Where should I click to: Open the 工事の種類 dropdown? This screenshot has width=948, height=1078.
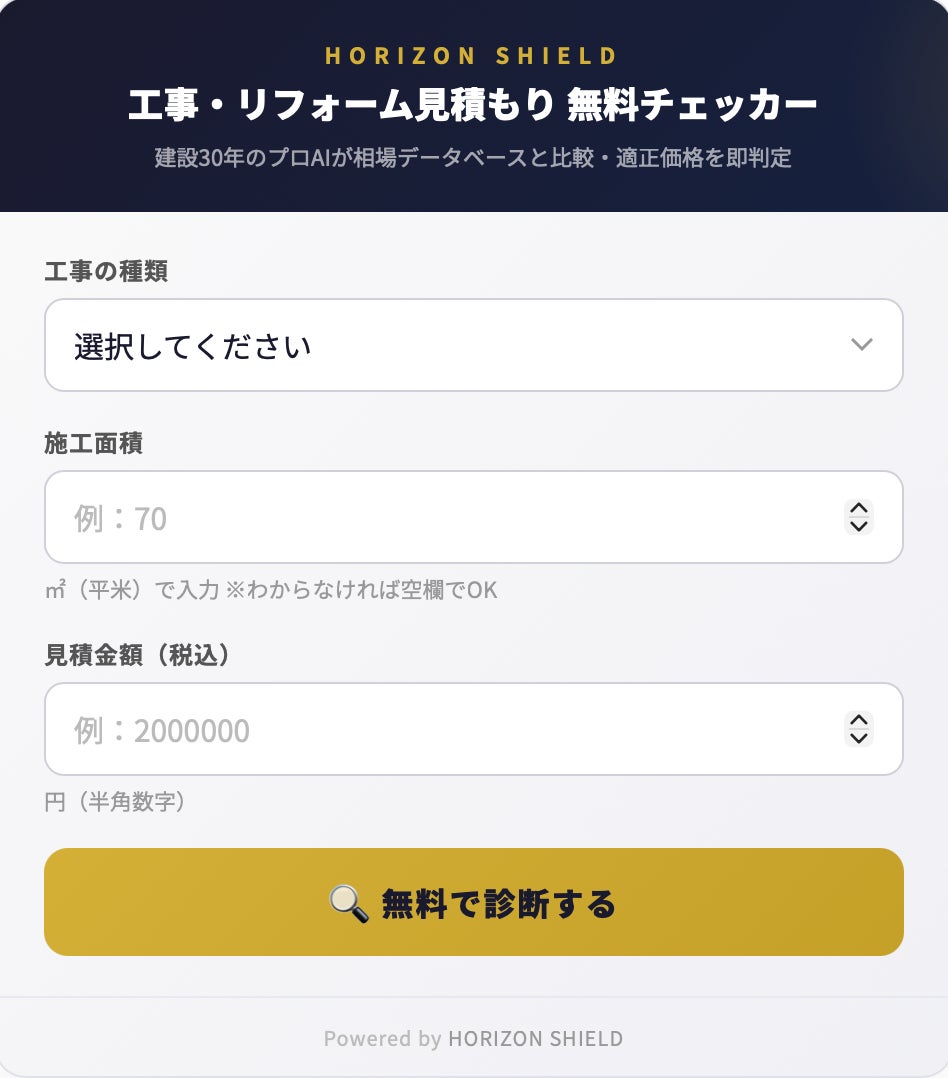click(x=473, y=345)
